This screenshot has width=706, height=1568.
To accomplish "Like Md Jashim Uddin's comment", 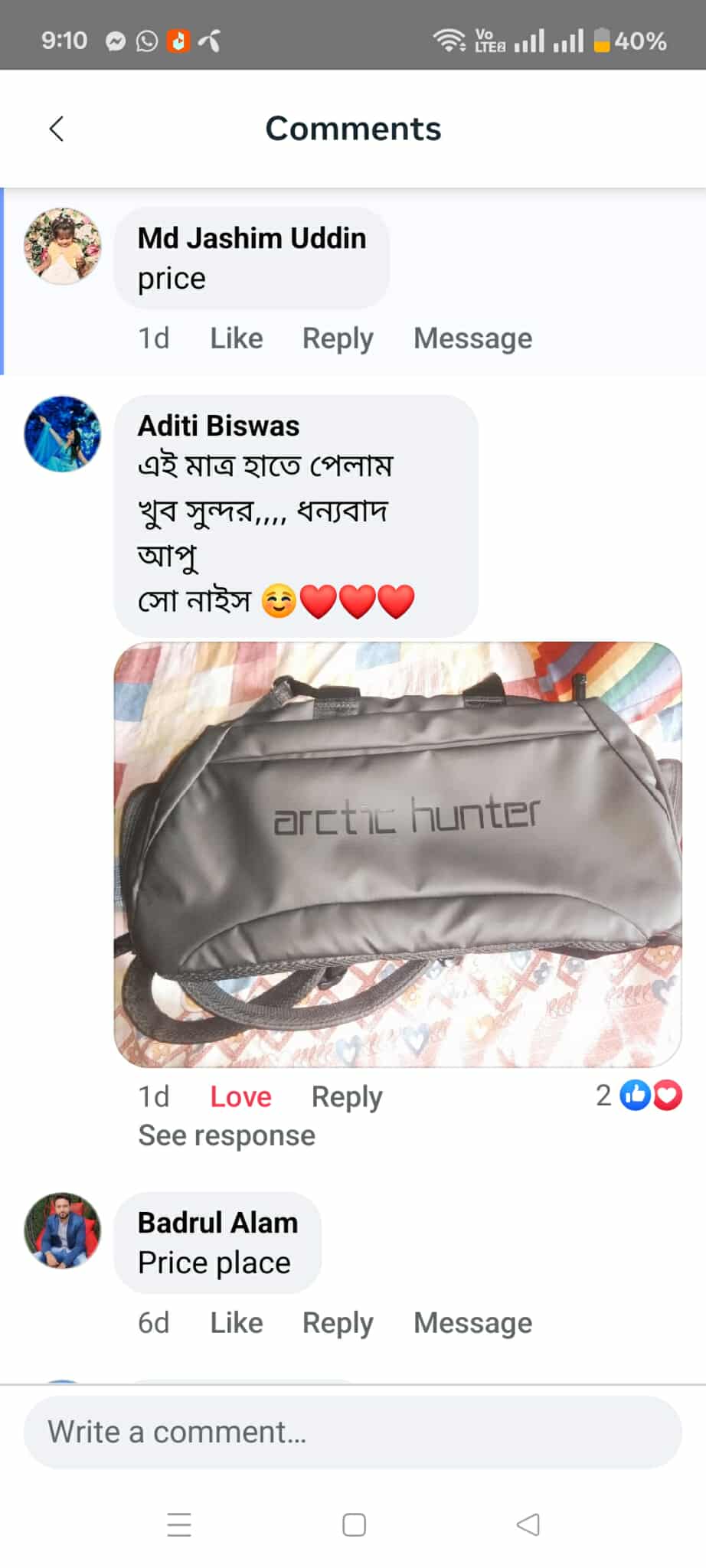I will pyautogui.click(x=236, y=338).
